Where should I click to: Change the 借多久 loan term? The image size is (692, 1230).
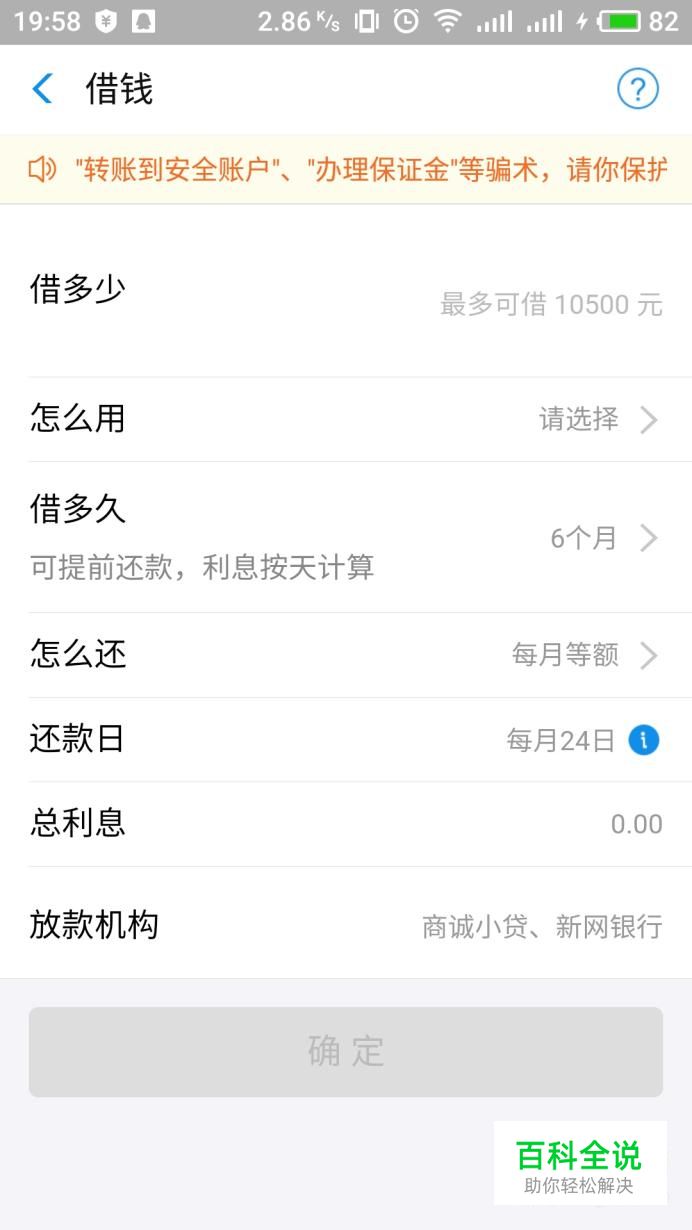[346, 538]
